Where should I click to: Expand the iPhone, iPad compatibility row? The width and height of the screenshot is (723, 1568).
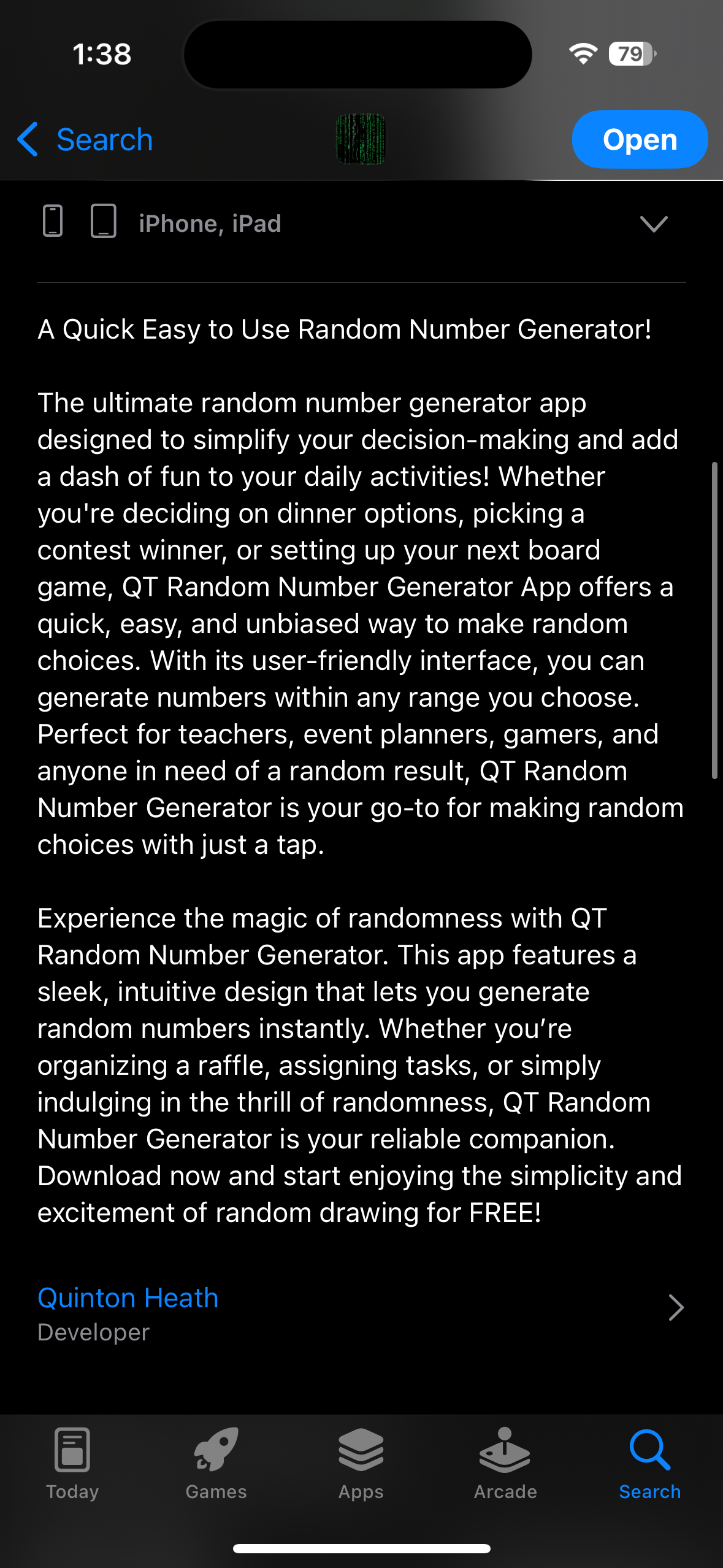pos(653,224)
